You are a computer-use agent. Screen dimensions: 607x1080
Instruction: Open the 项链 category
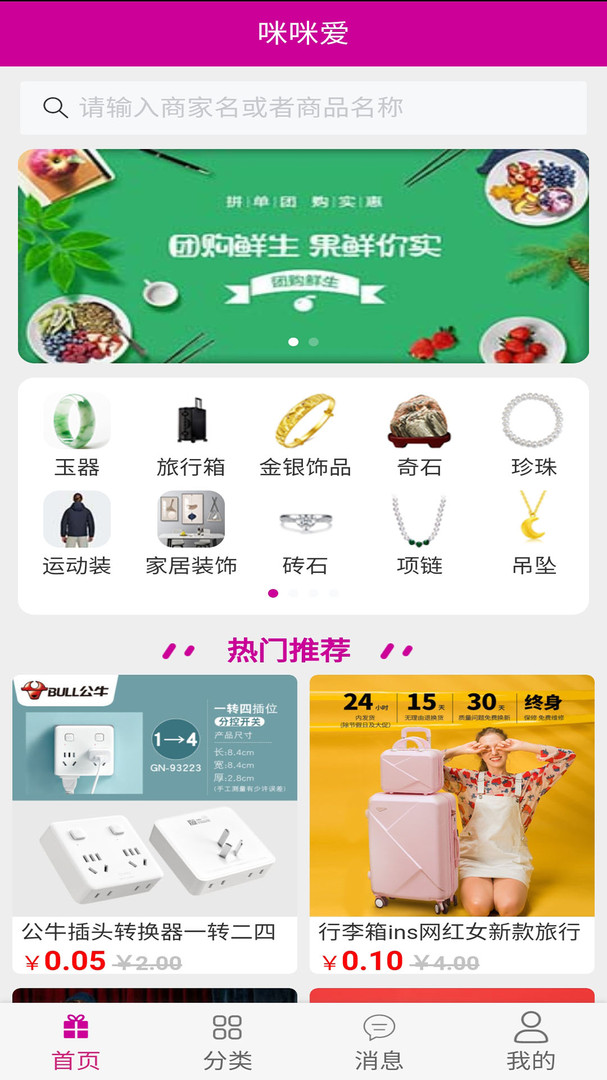[419, 534]
